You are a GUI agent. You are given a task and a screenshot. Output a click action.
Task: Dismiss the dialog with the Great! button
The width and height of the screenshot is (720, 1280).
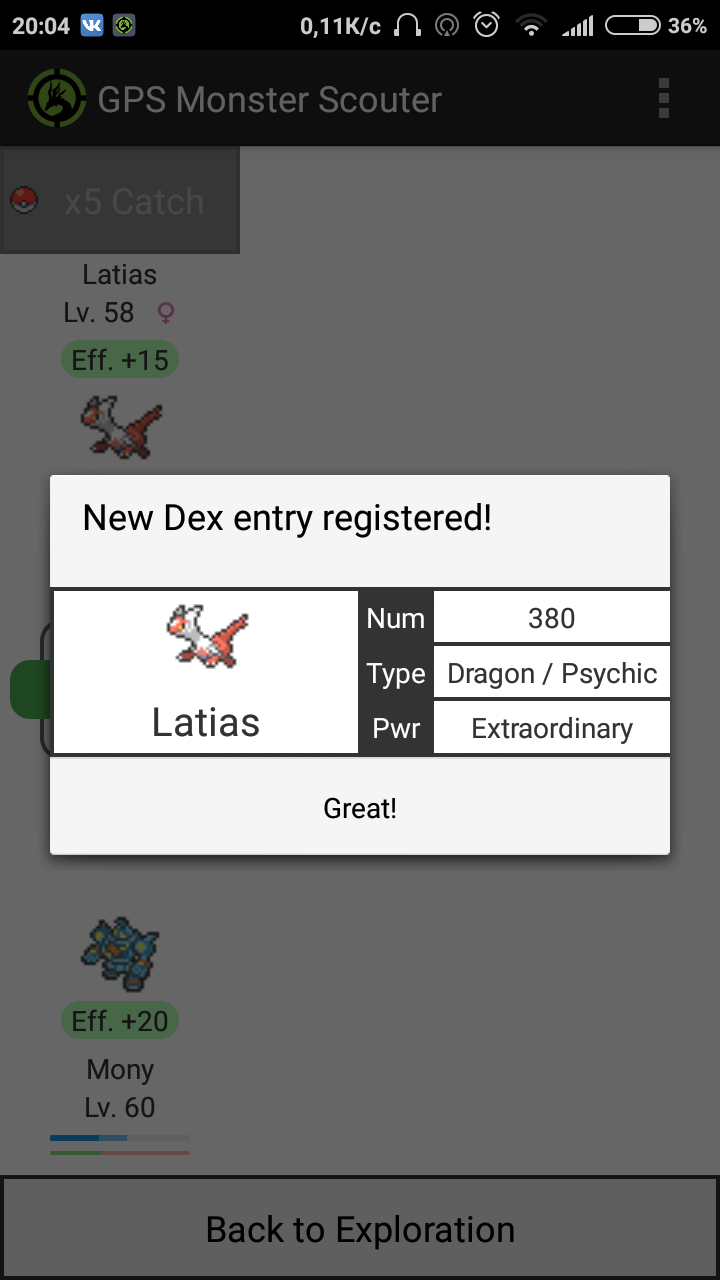(360, 808)
